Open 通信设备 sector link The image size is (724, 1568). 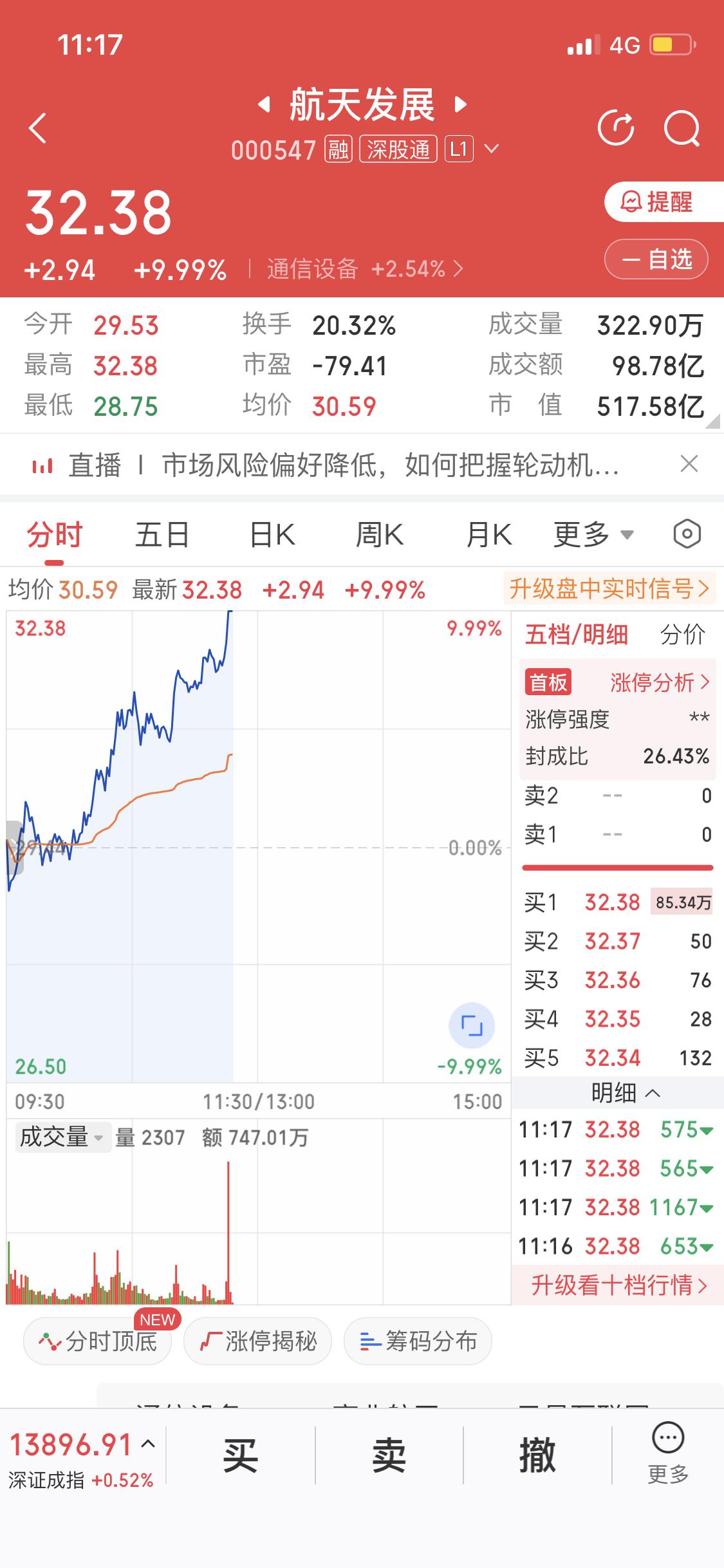pos(364,269)
